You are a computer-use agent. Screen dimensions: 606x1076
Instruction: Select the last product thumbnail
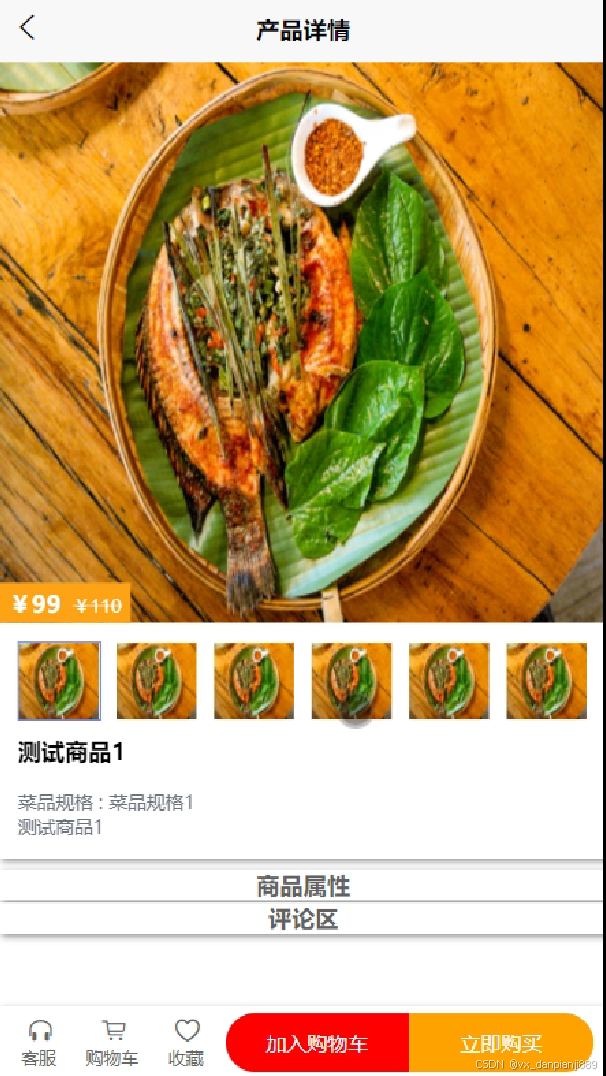click(x=547, y=681)
